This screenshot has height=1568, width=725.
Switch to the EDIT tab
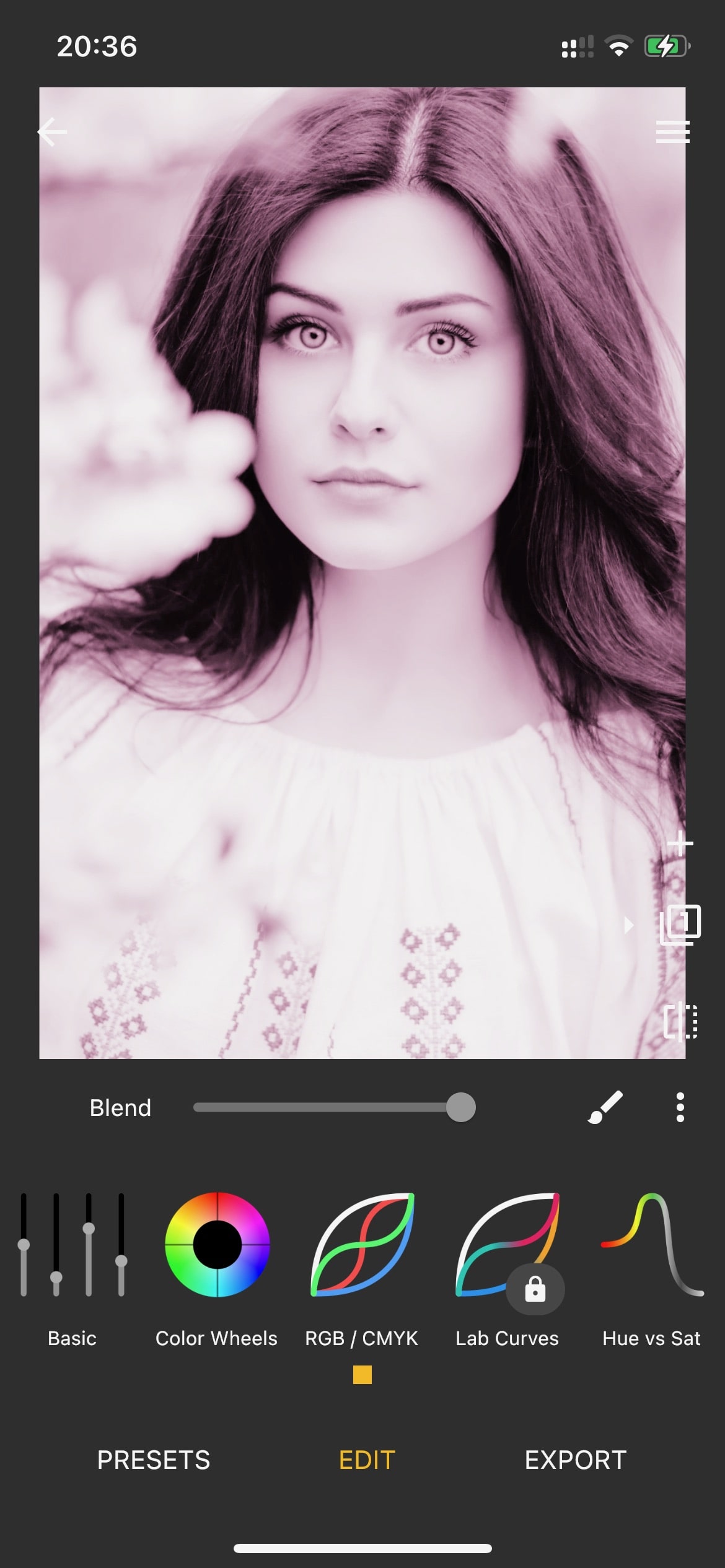tap(367, 1460)
